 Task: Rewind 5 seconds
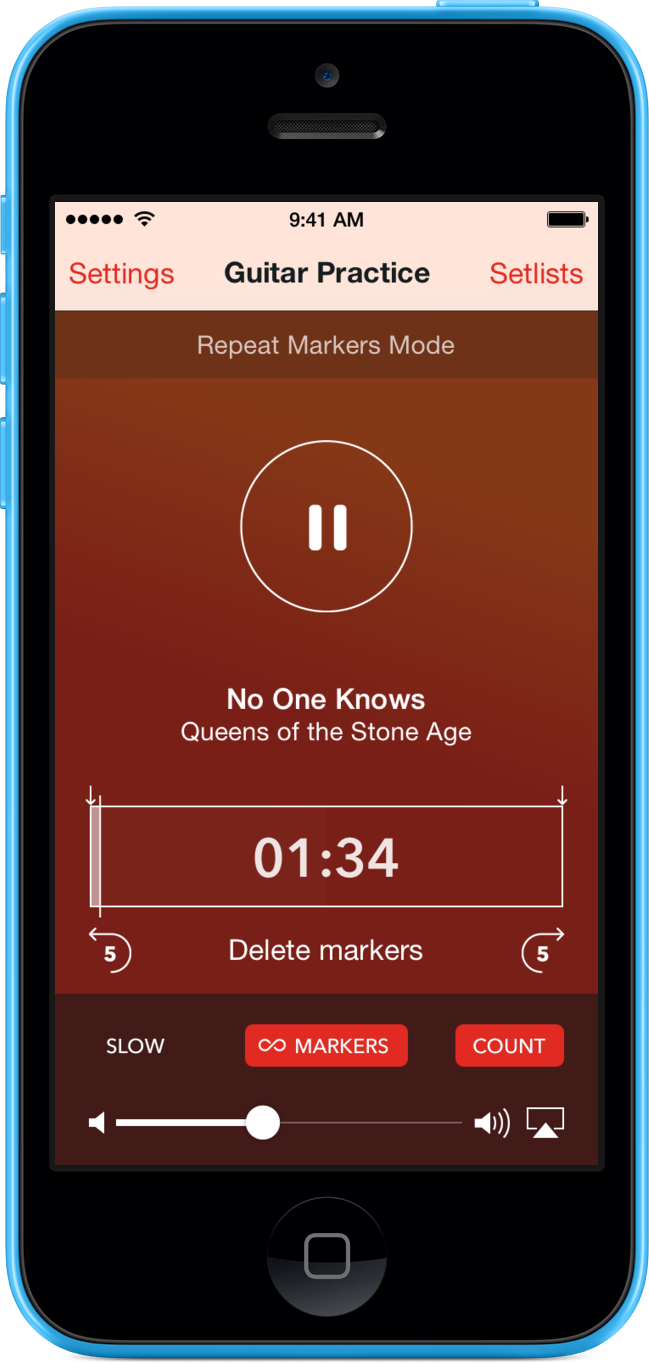(110, 951)
